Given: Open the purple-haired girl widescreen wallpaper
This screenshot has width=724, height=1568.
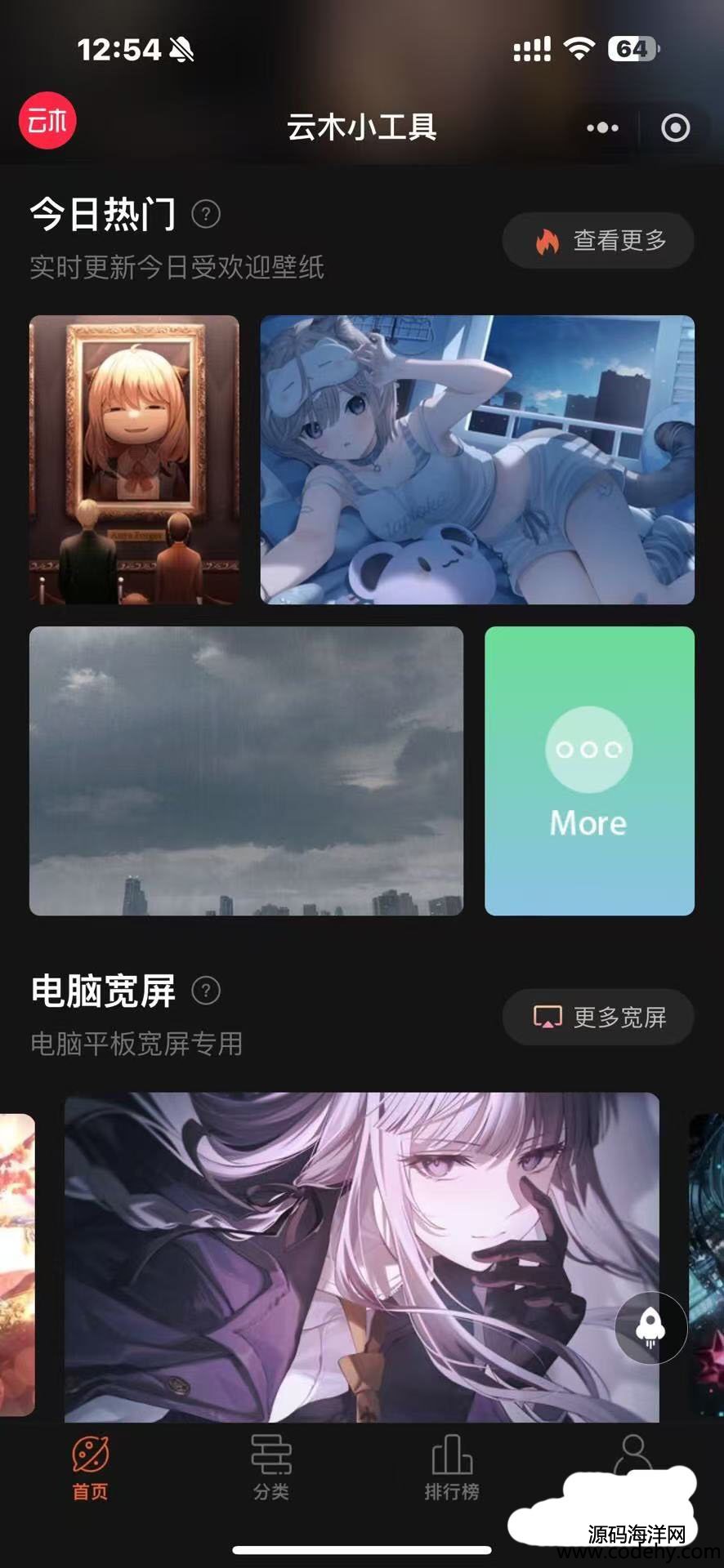Looking at the screenshot, I should pos(361,1258).
